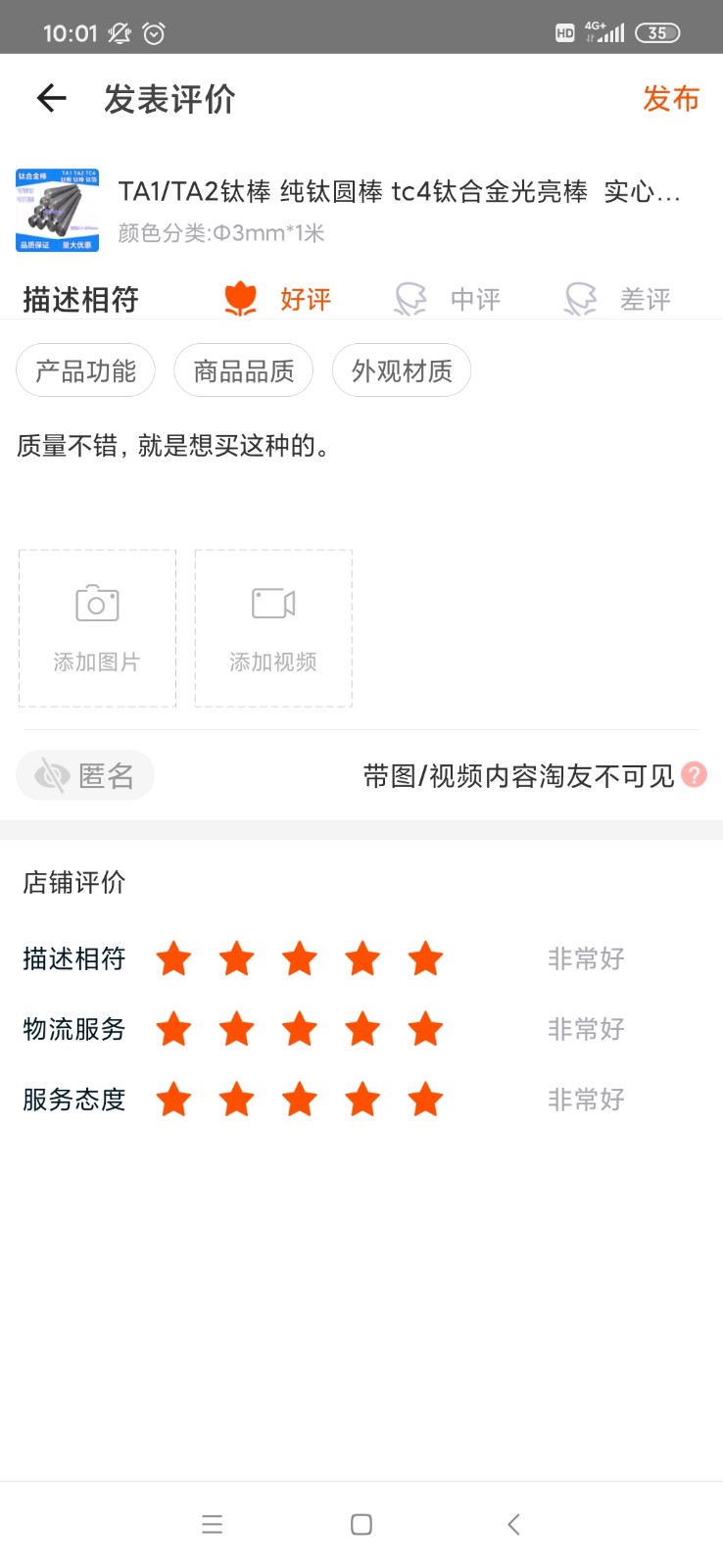723x1568 pixels.
Task: Select the 中评 neutral rating
Action: pyautogui.click(x=449, y=299)
